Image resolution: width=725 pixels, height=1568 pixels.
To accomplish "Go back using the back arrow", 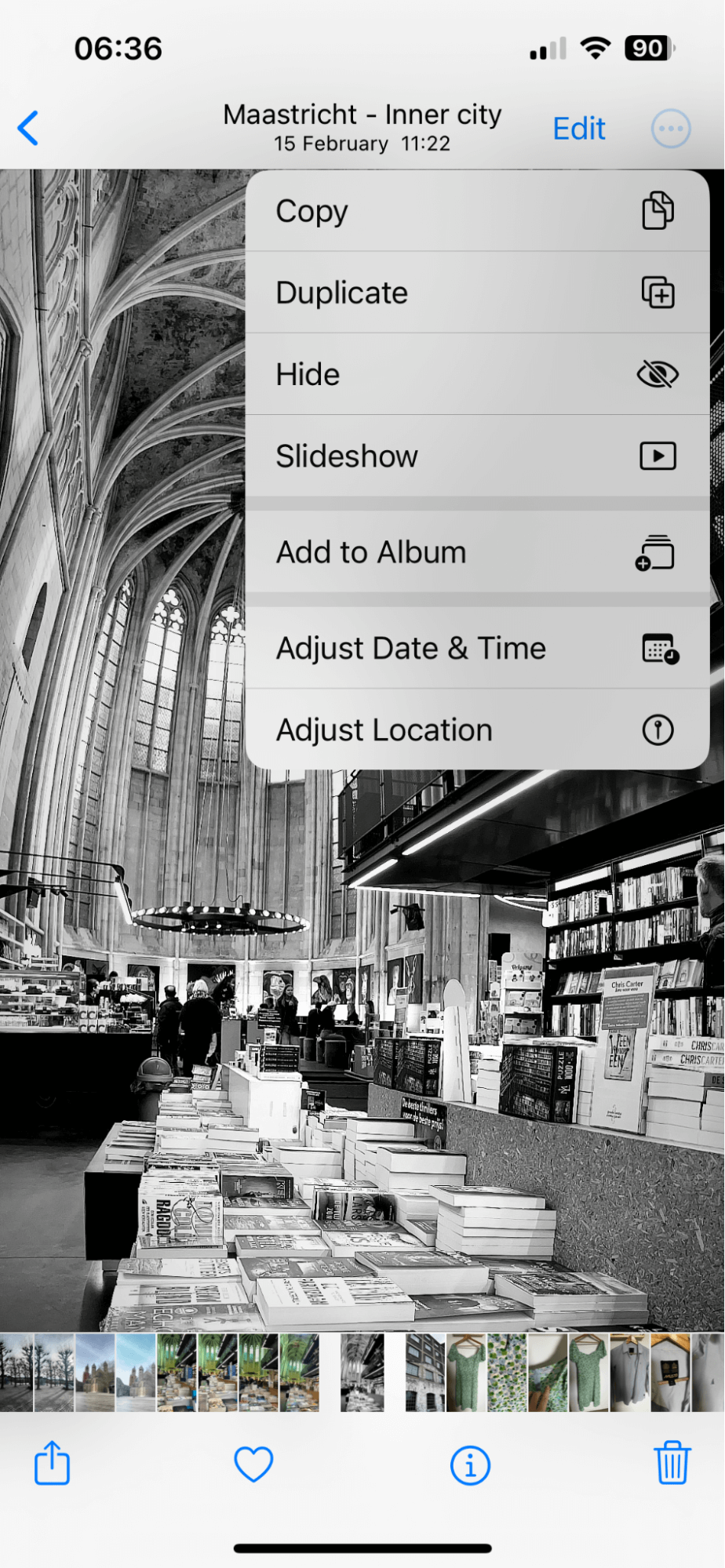I will point(28,128).
